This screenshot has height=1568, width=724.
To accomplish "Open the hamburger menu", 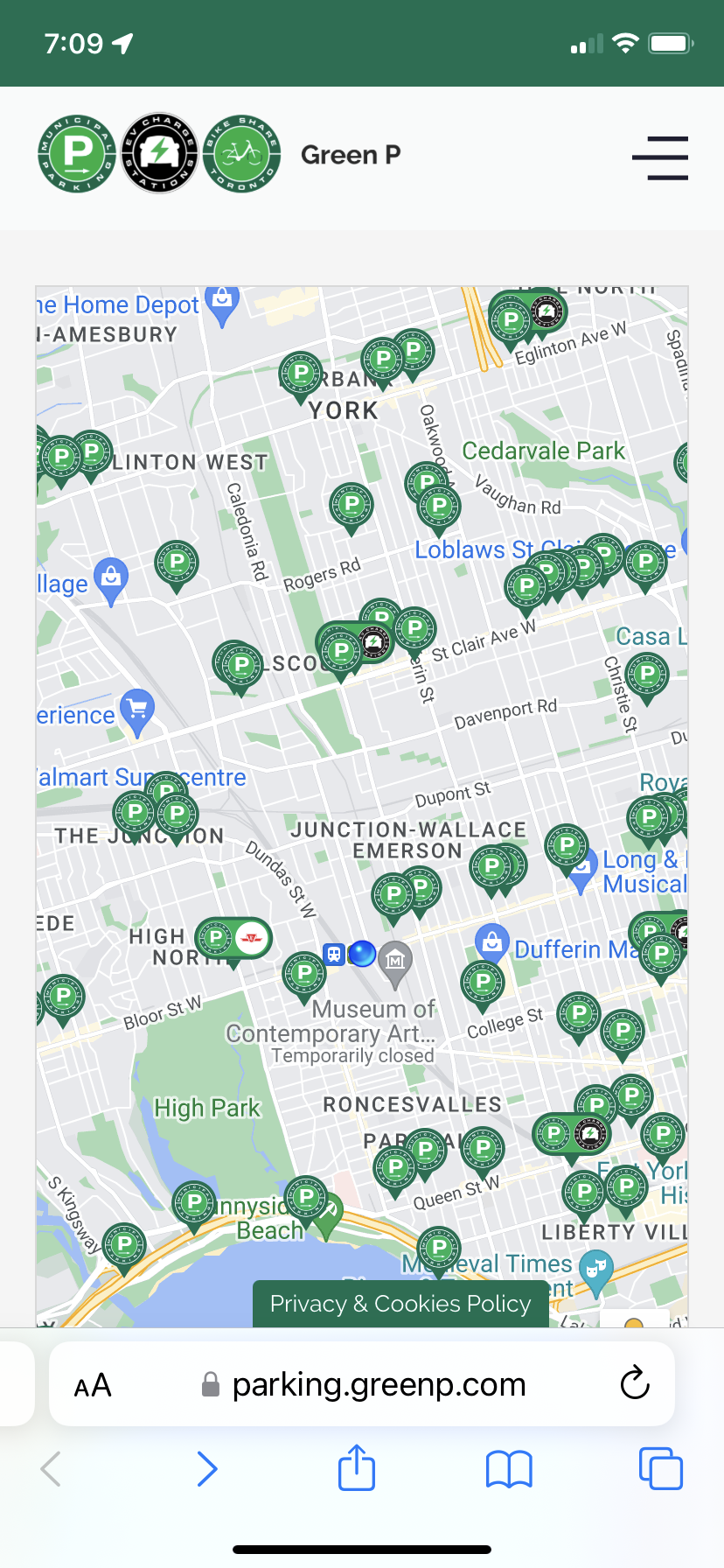I will (660, 158).
